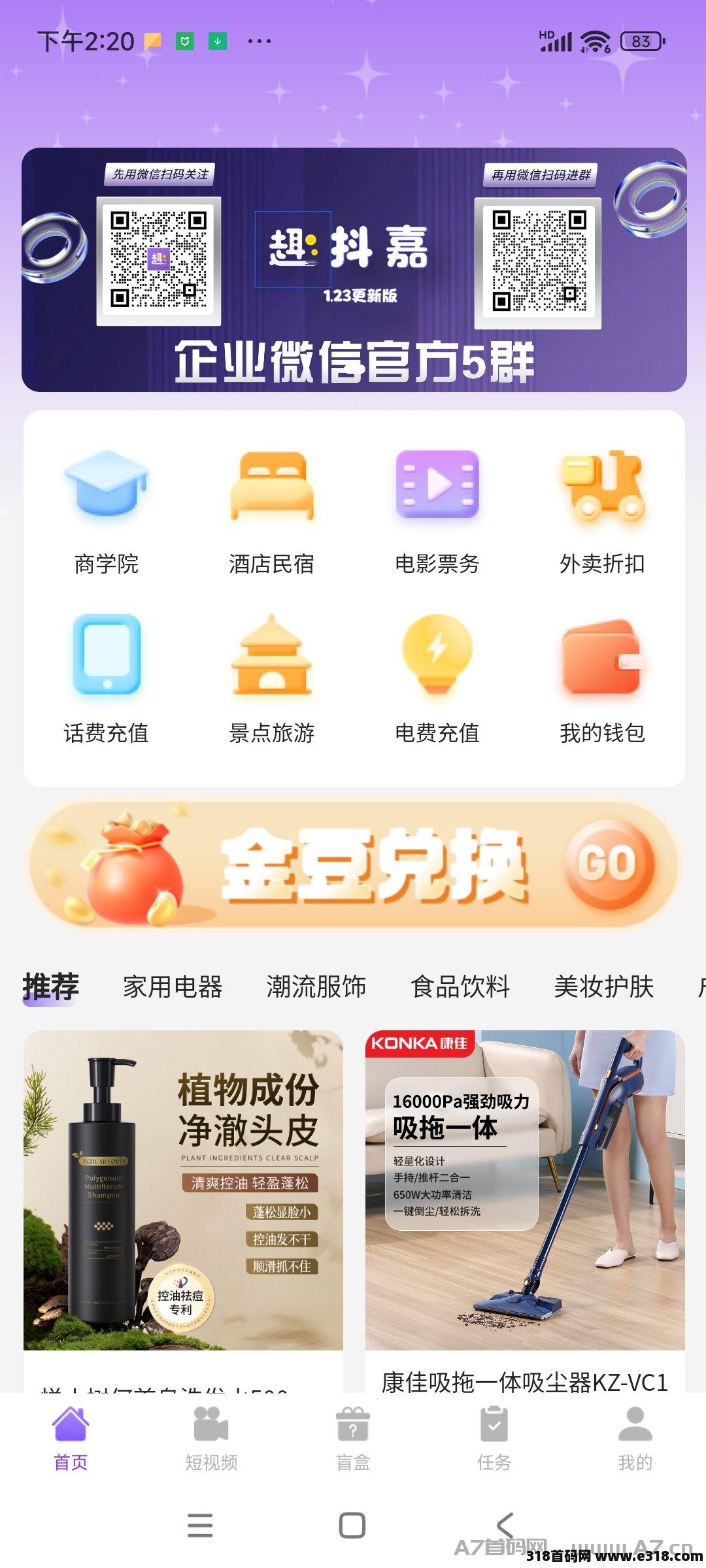
Task: Open the 商学院 shortcut
Action: tap(106, 512)
